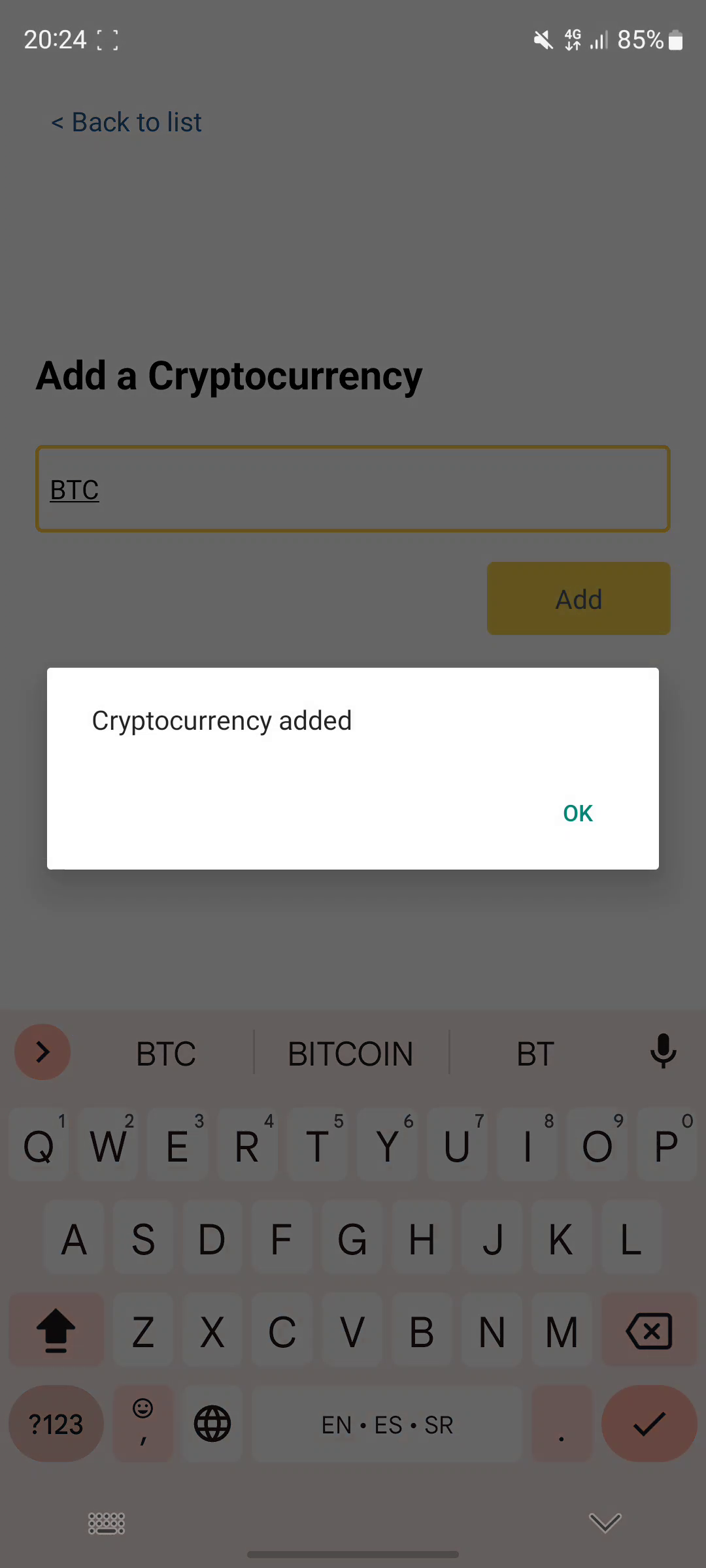
Task: Tap the BTC text input field
Action: click(x=353, y=489)
